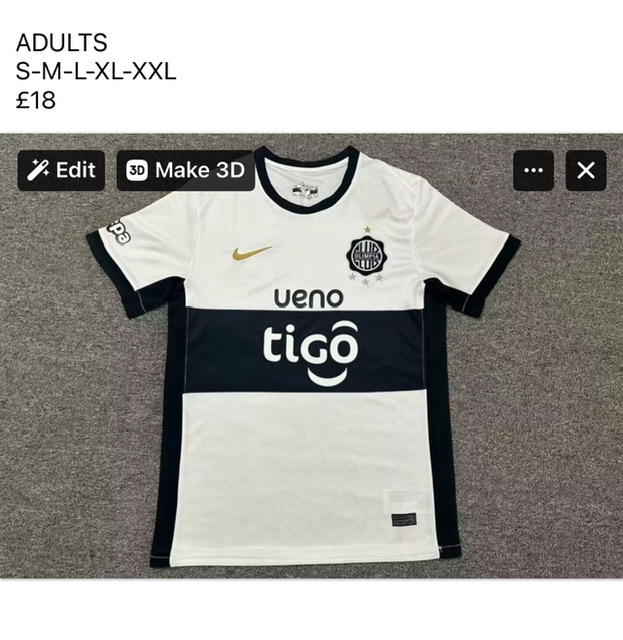Open the three-dot more options menu
The width and height of the screenshot is (623, 640).
pyautogui.click(x=533, y=170)
